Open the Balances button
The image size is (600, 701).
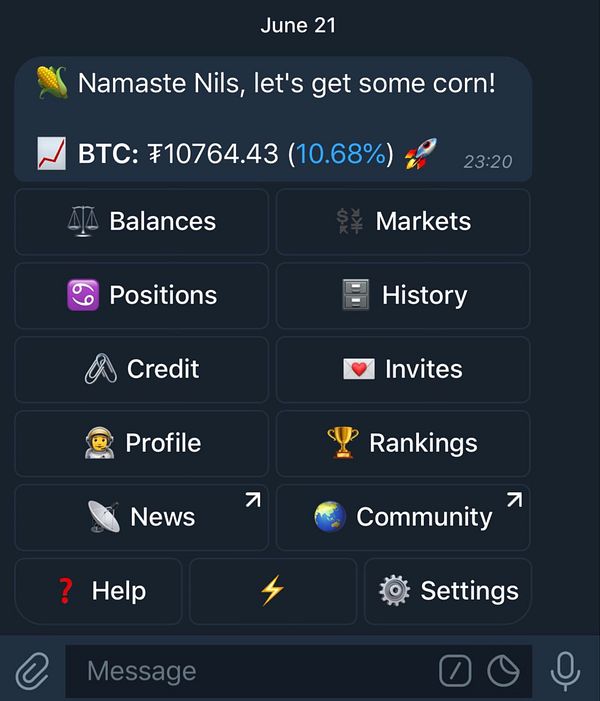click(x=141, y=221)
